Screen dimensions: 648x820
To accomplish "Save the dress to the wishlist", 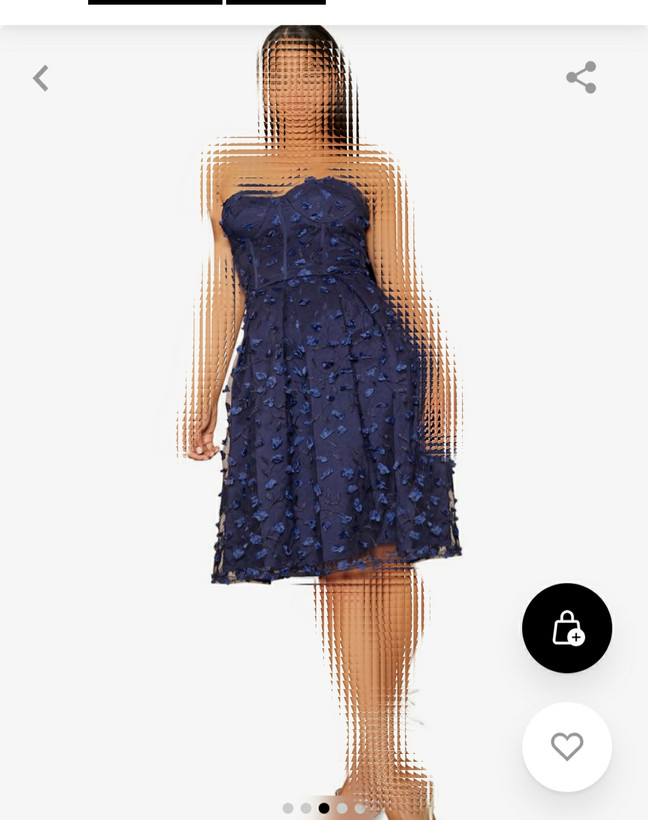I will [567, 746].
